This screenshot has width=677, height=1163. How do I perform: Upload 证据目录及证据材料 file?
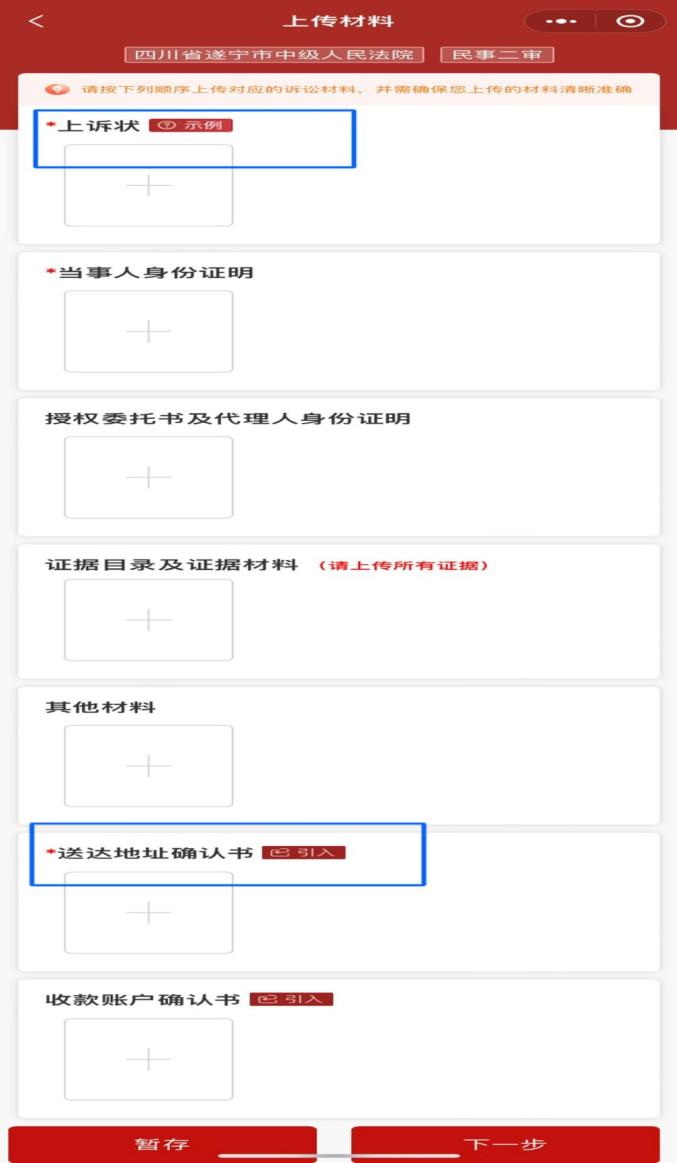[x=148, y=620]
